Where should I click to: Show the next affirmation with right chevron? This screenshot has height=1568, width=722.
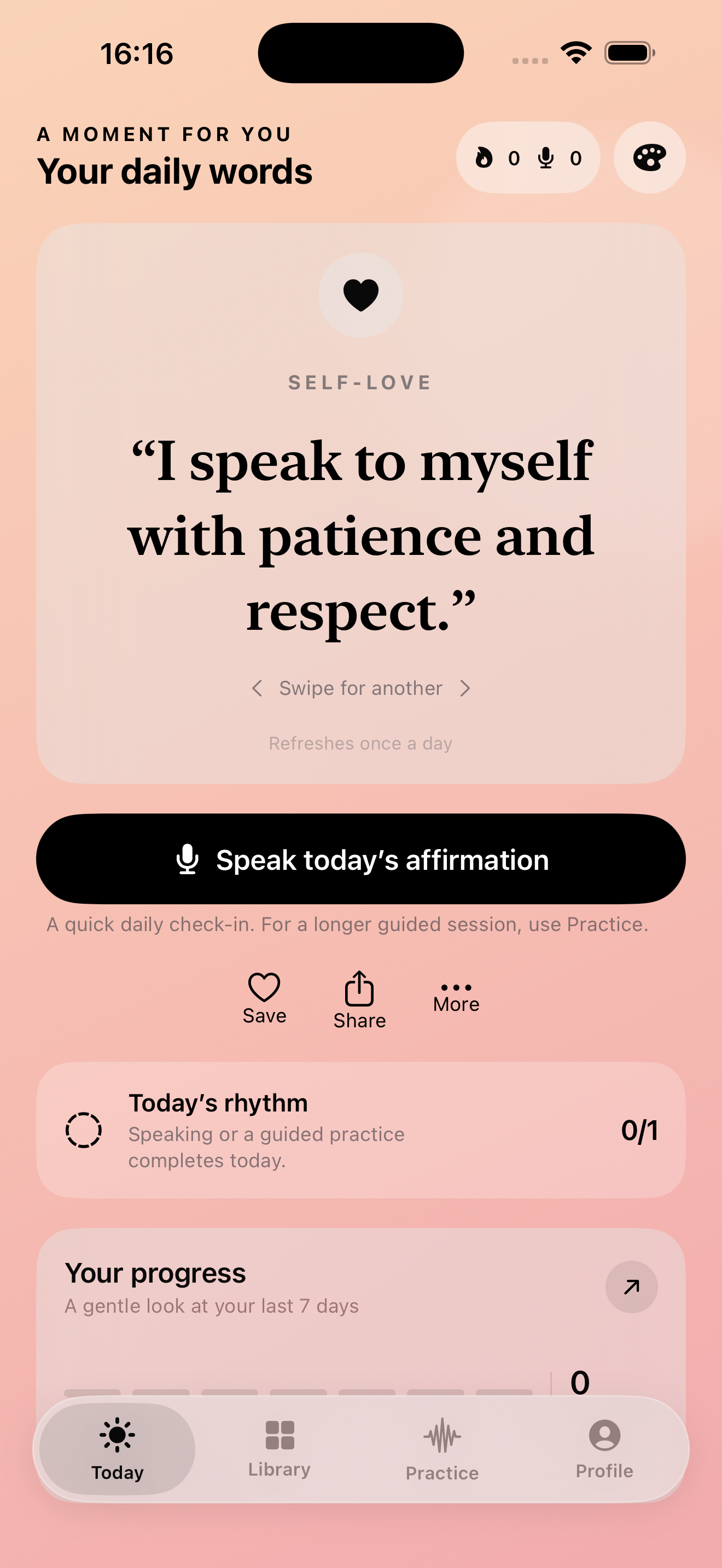(465, 688)
